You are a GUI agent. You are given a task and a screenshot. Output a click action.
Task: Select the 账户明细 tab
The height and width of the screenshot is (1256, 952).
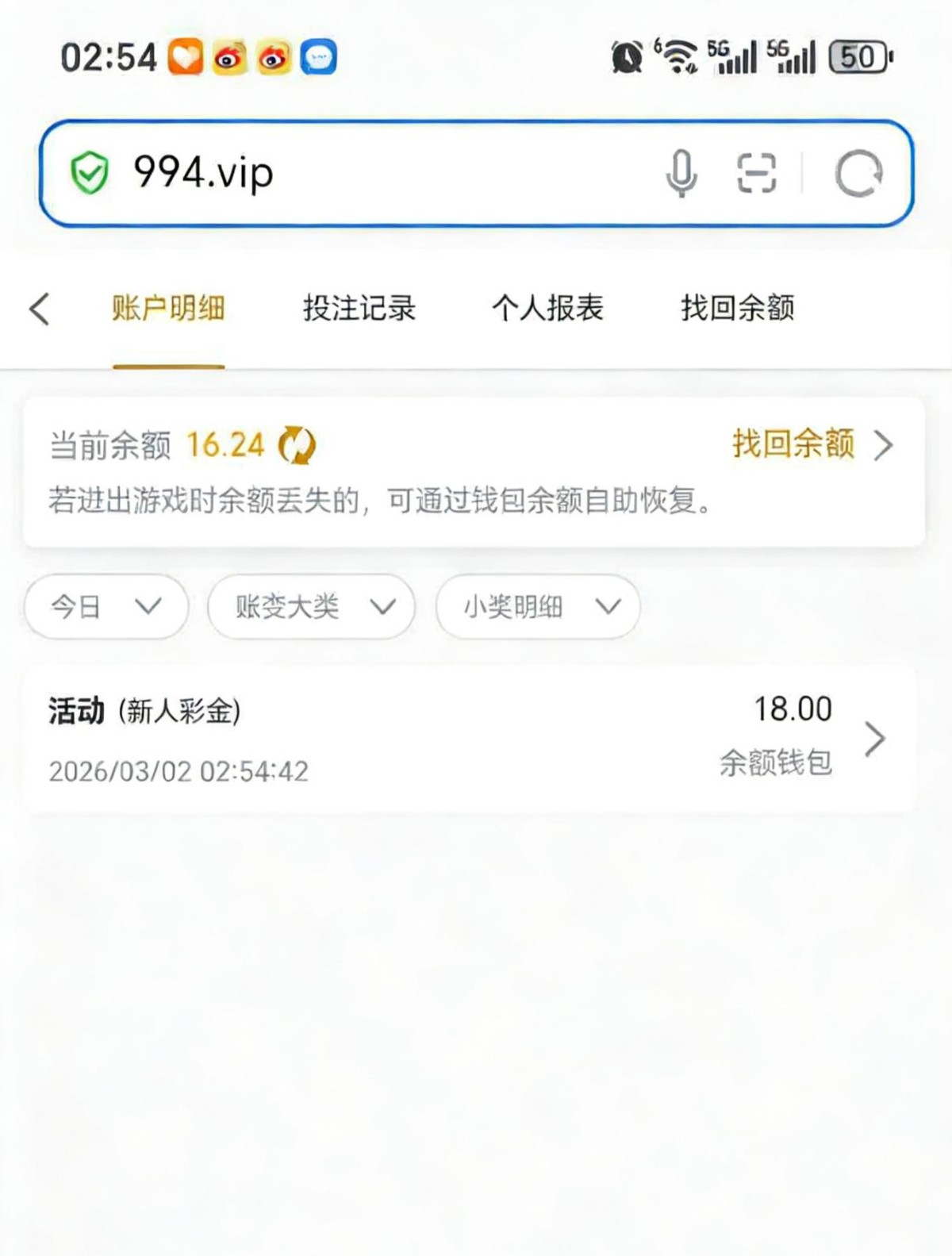[168, 309]
